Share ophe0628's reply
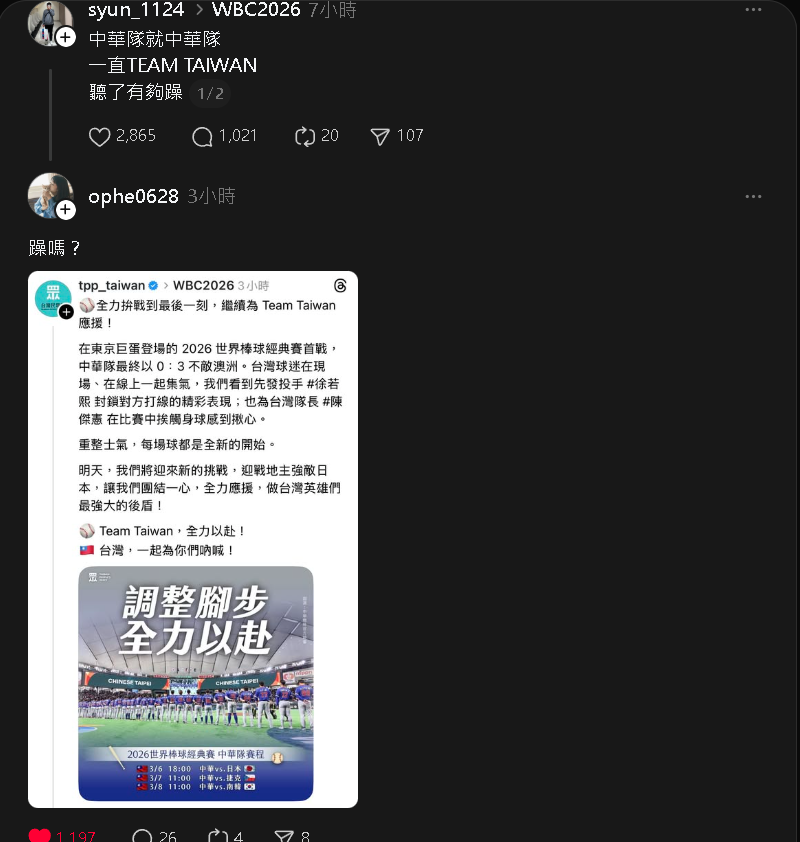800x842 pixels. pyautogui.click(x=284, y=835)
